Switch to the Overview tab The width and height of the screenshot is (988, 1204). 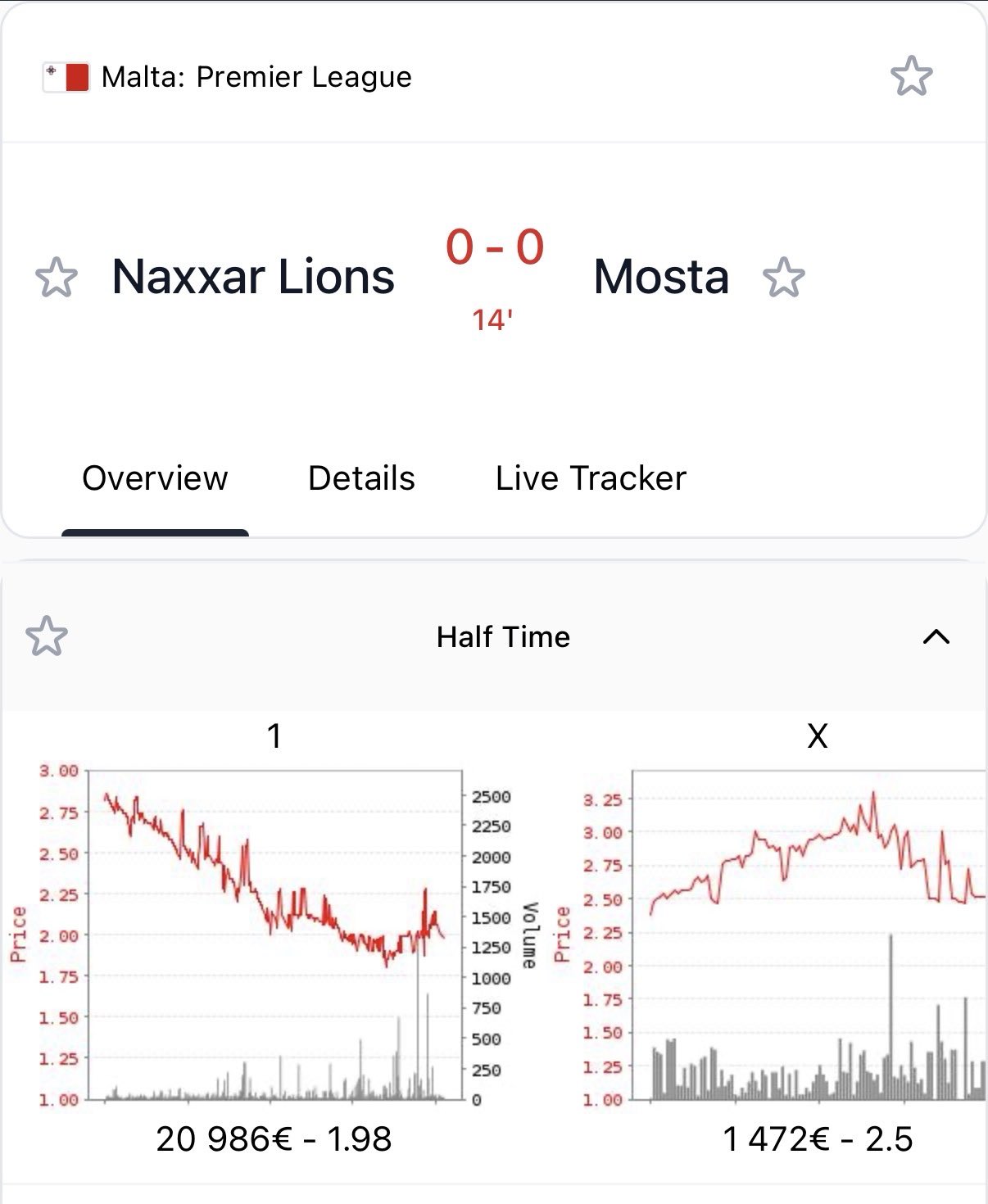155,478
